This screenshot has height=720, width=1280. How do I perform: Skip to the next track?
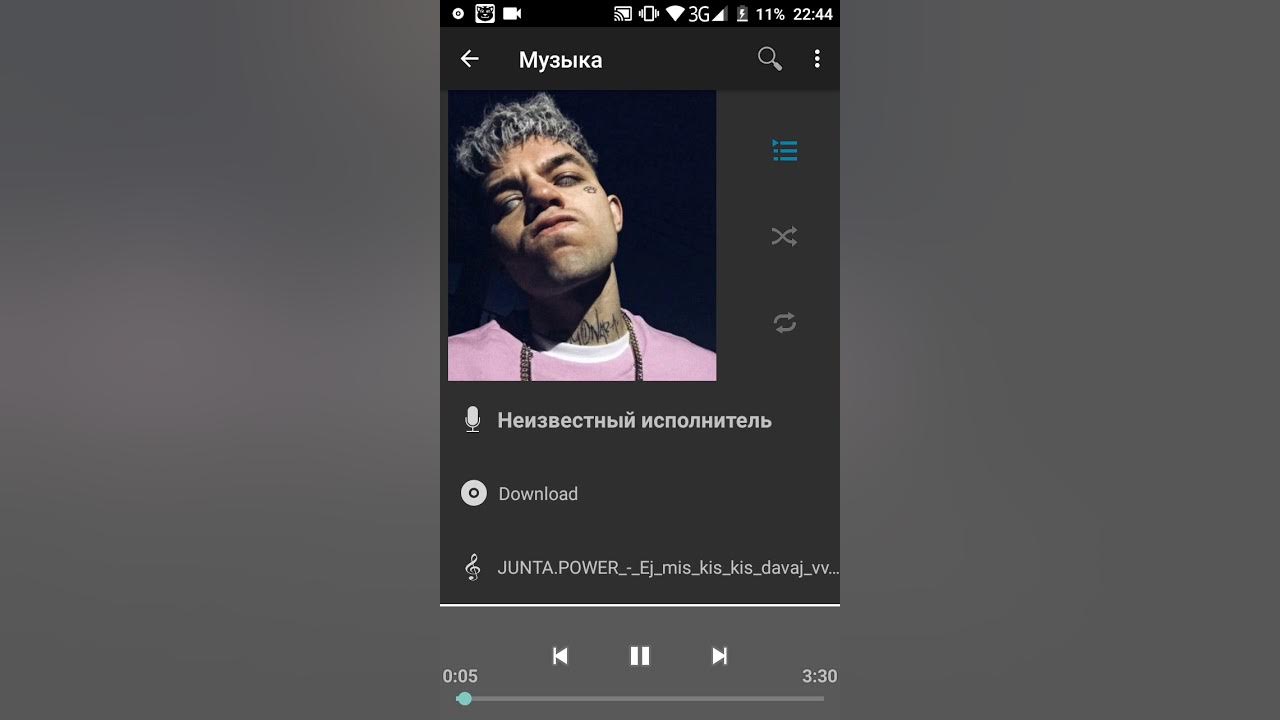(719, 656)
